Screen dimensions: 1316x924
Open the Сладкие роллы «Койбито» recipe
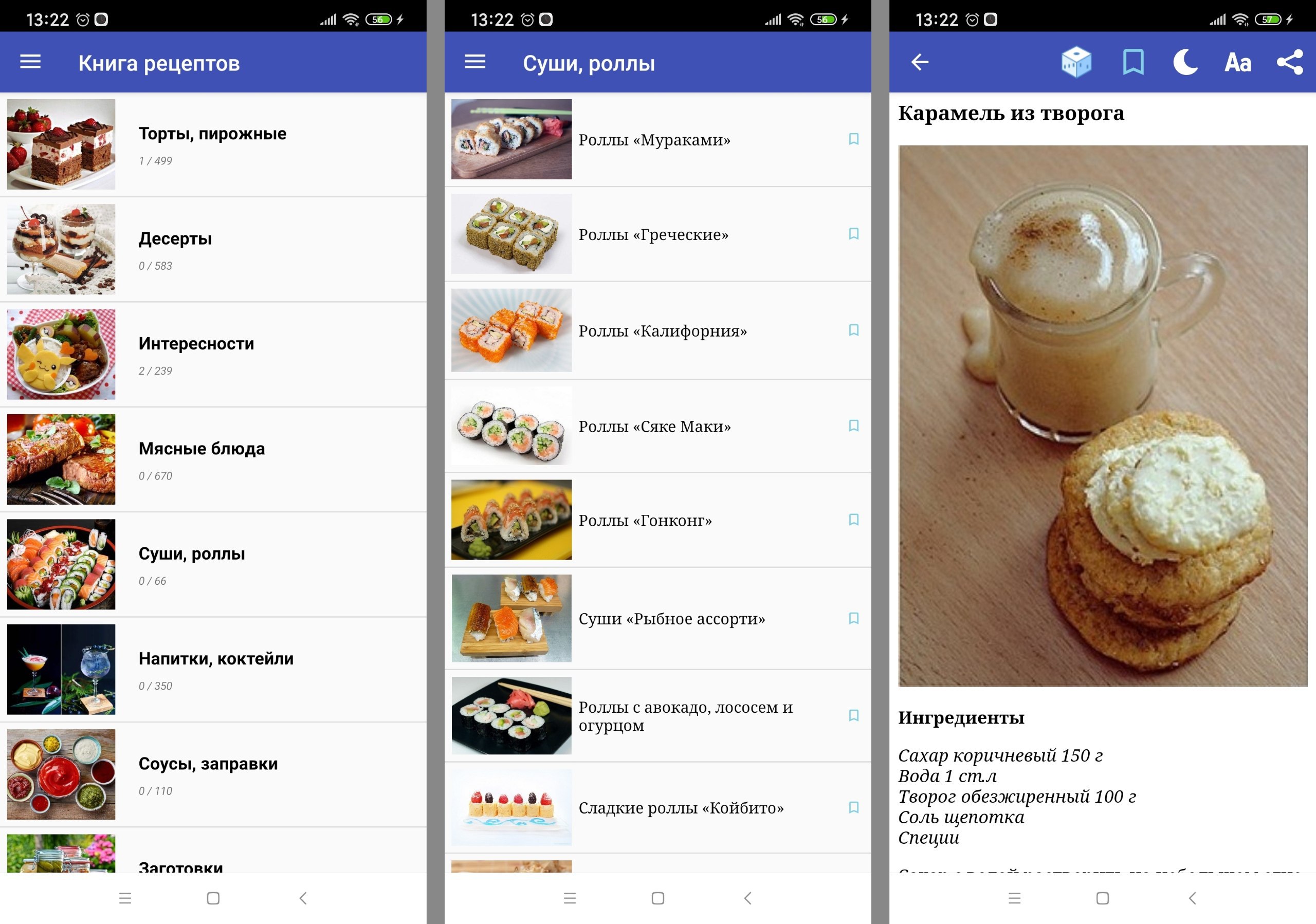tap(680, 808)
